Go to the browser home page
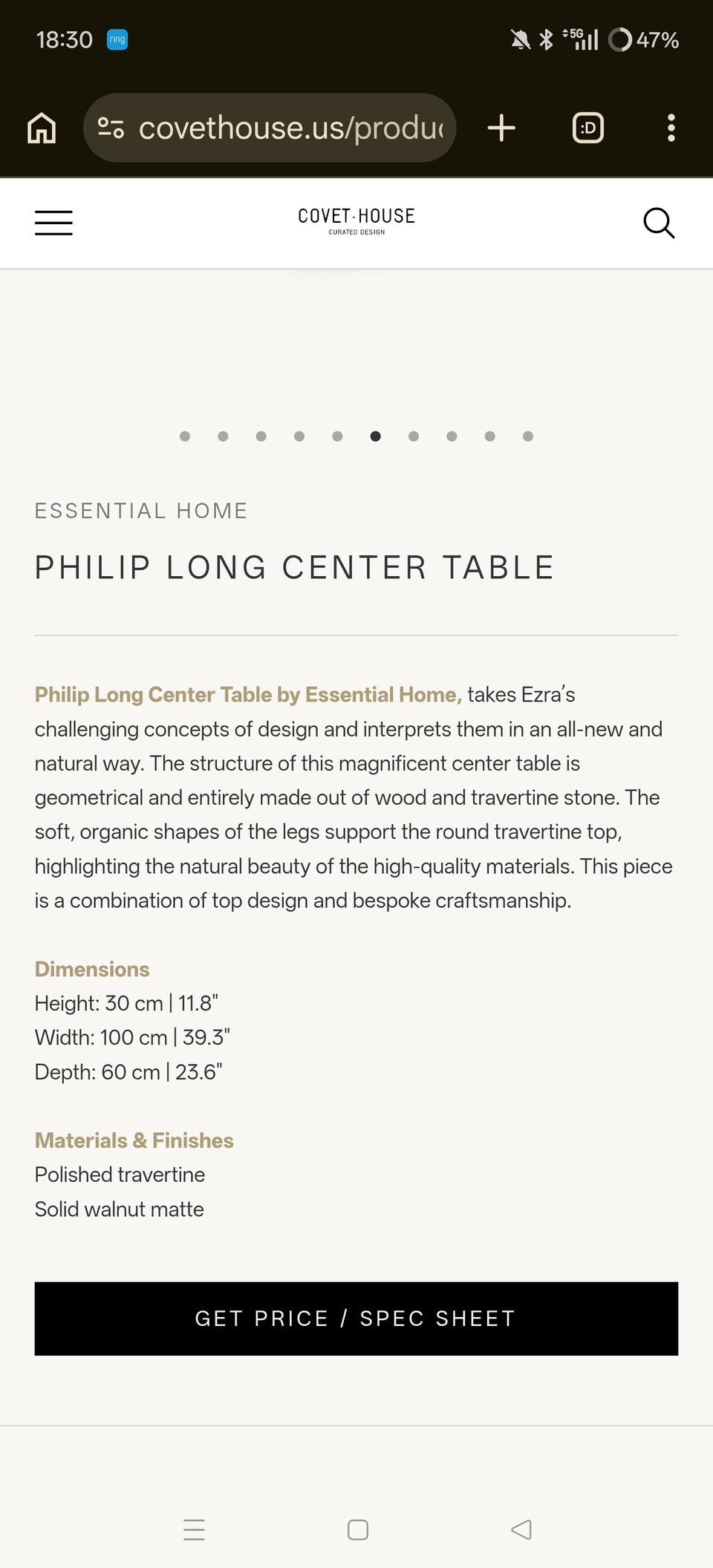The width and height of the screenshot is (713, 1568). point(42,128)
